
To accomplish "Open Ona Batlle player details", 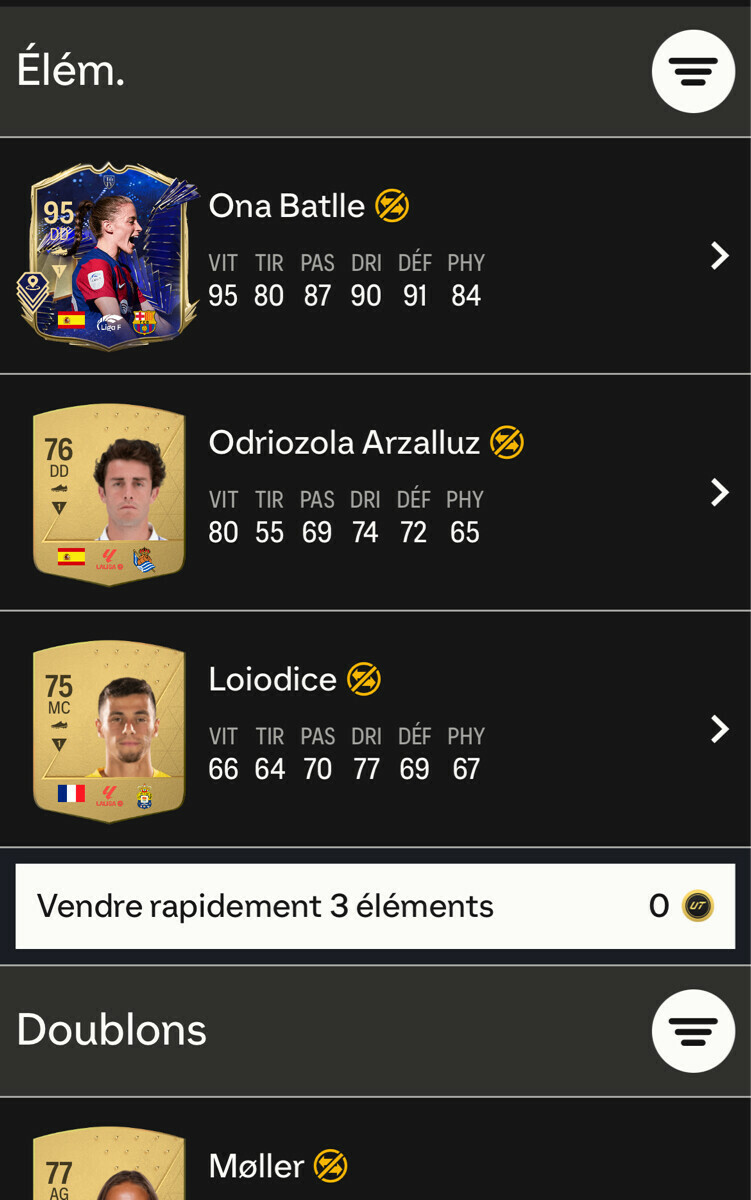I will coord(718,256).
